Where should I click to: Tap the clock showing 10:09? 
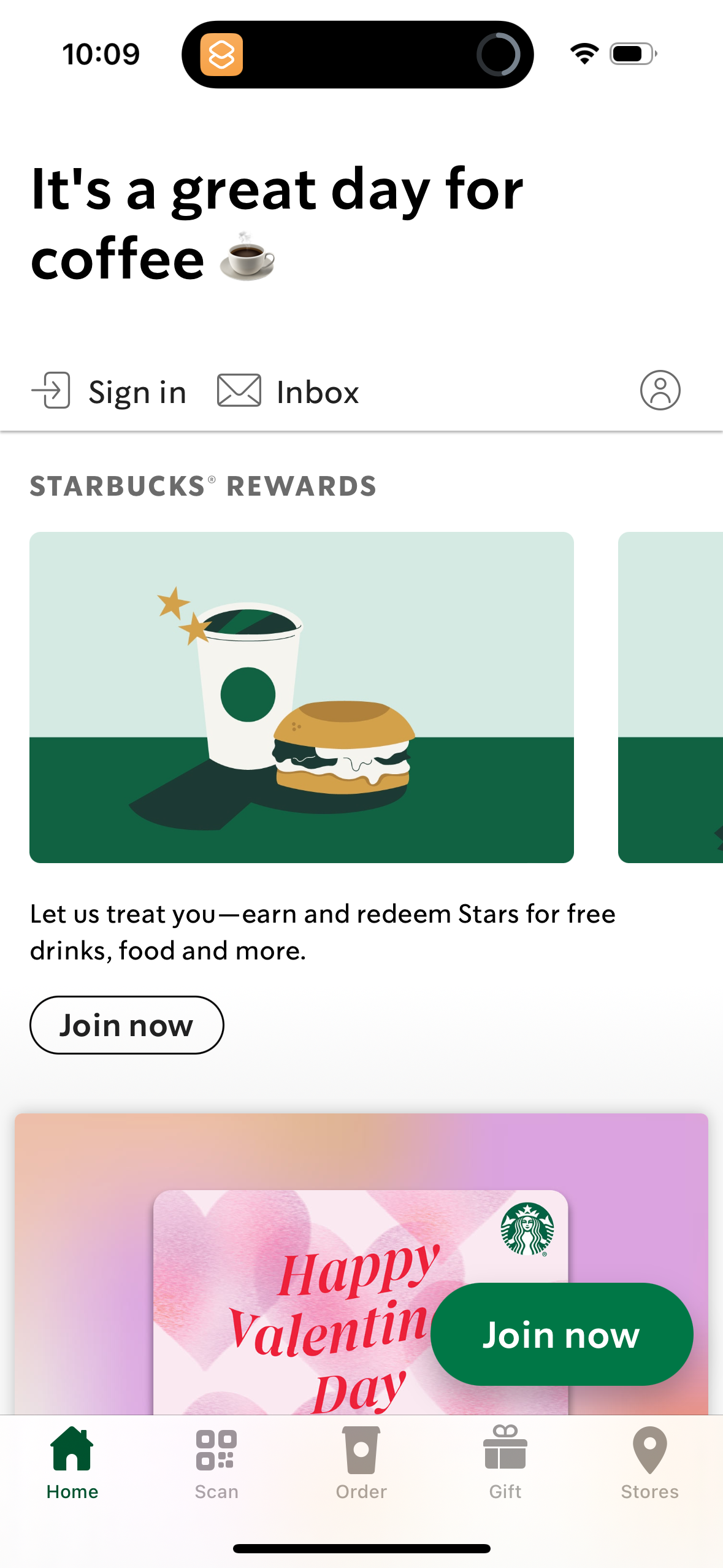click(x=100, y=54)
